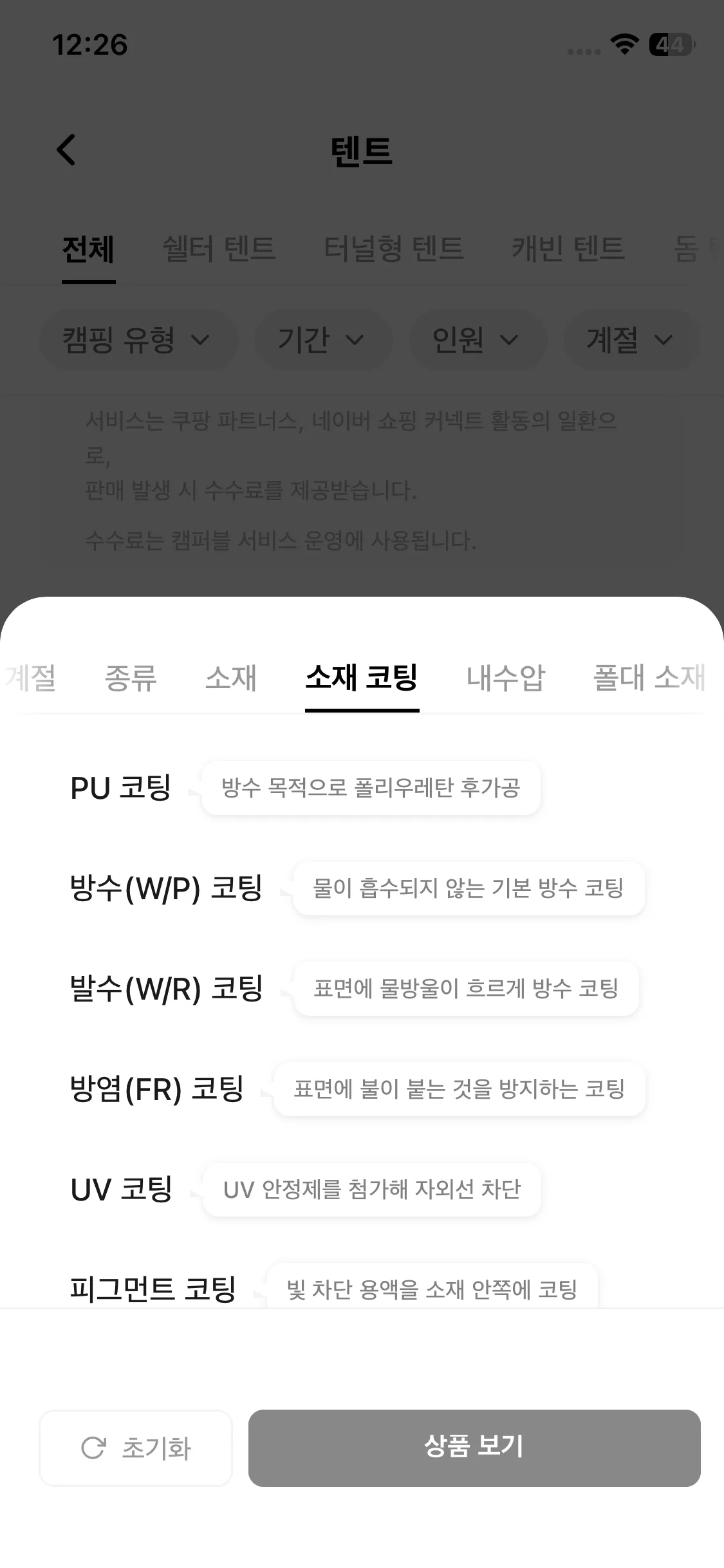Switch to the 종류 filter tab
The width and height of the screenshot is (724, 1568).
[131, 678]
